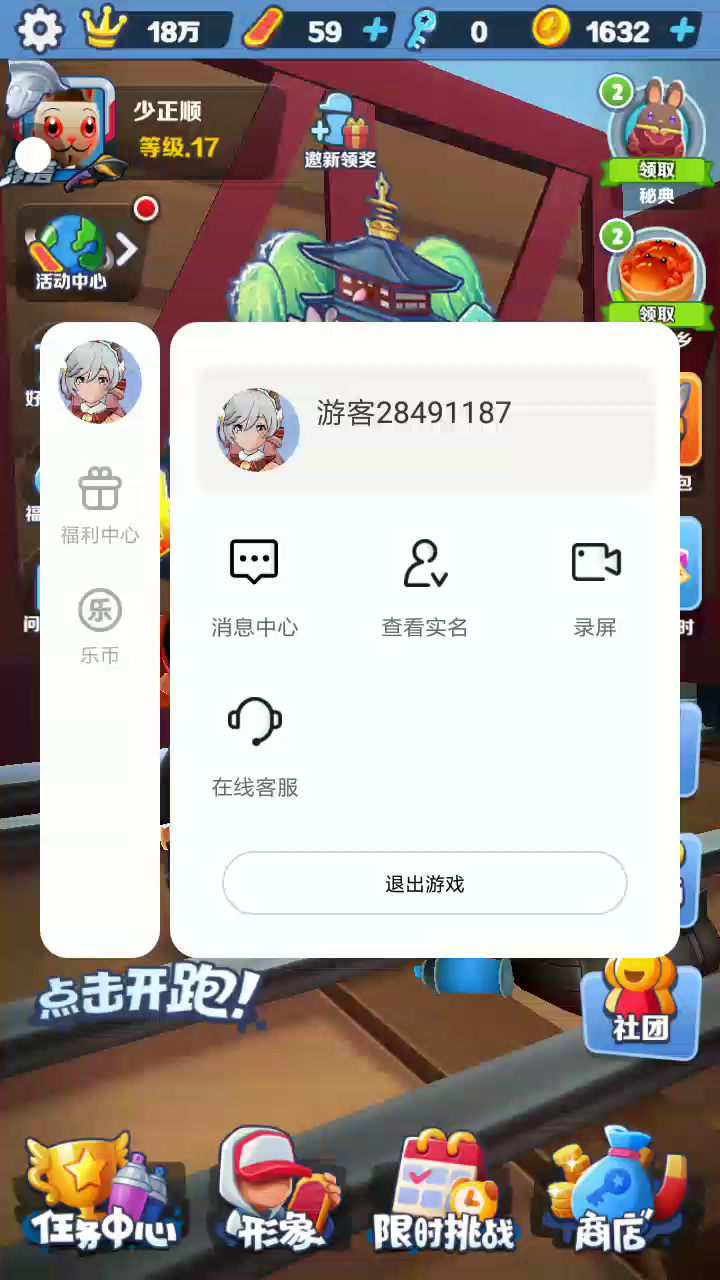Add more coins with plus button

[x=683, y=31]
